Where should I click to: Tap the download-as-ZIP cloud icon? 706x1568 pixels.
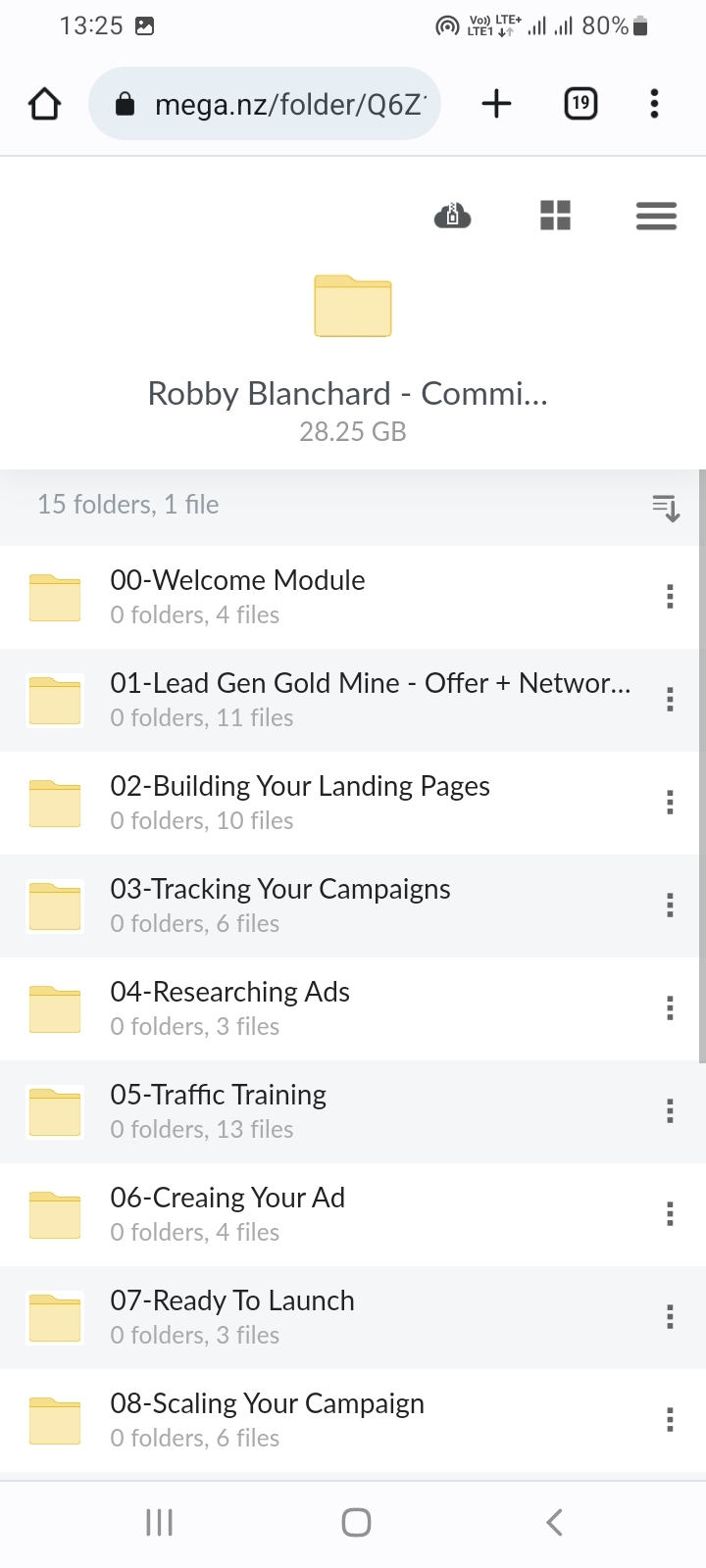(452, 216)
